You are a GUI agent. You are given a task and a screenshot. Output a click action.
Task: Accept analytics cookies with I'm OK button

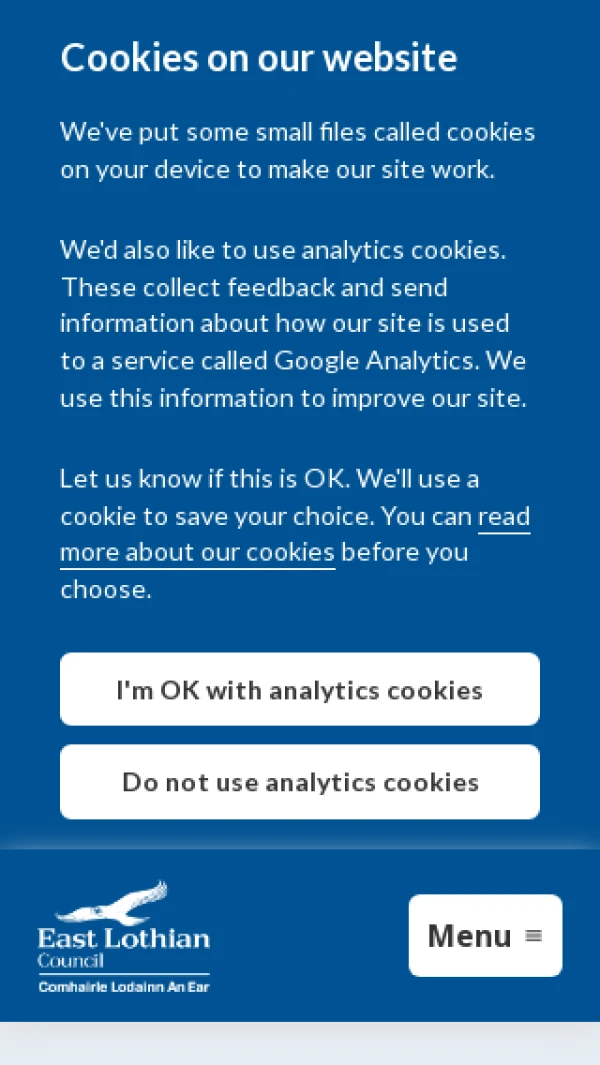click(x=300, y=689)
